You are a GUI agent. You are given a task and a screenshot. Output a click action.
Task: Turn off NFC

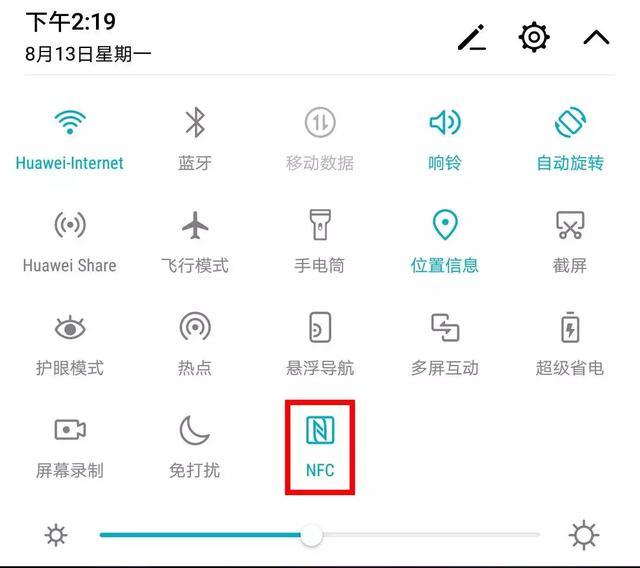click(320, 431)
